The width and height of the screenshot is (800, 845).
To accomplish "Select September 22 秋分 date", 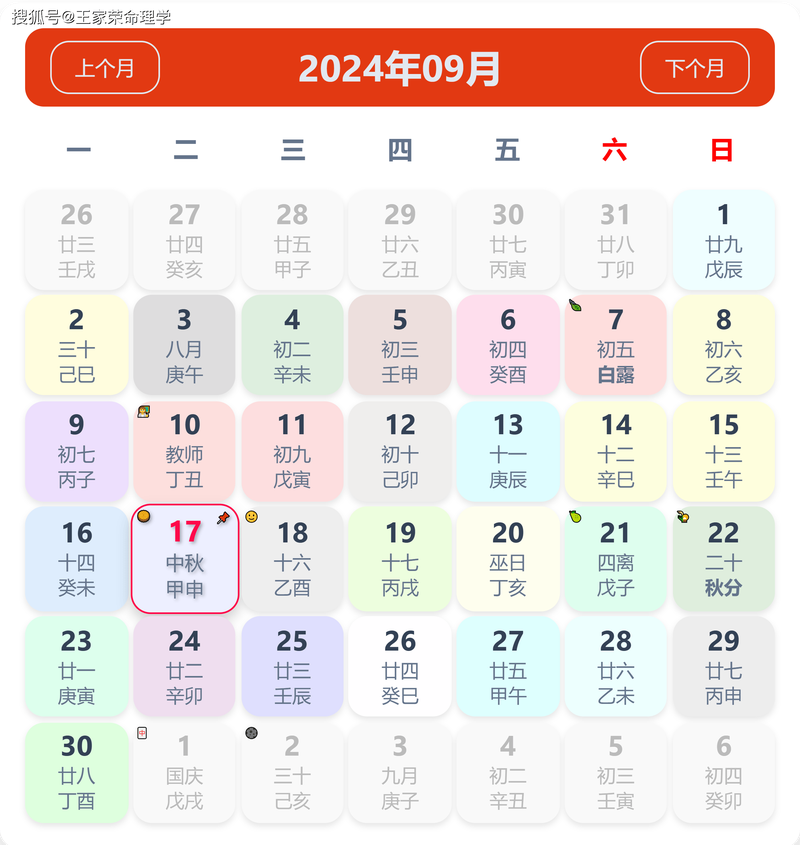I will click(x=723, y=559).
